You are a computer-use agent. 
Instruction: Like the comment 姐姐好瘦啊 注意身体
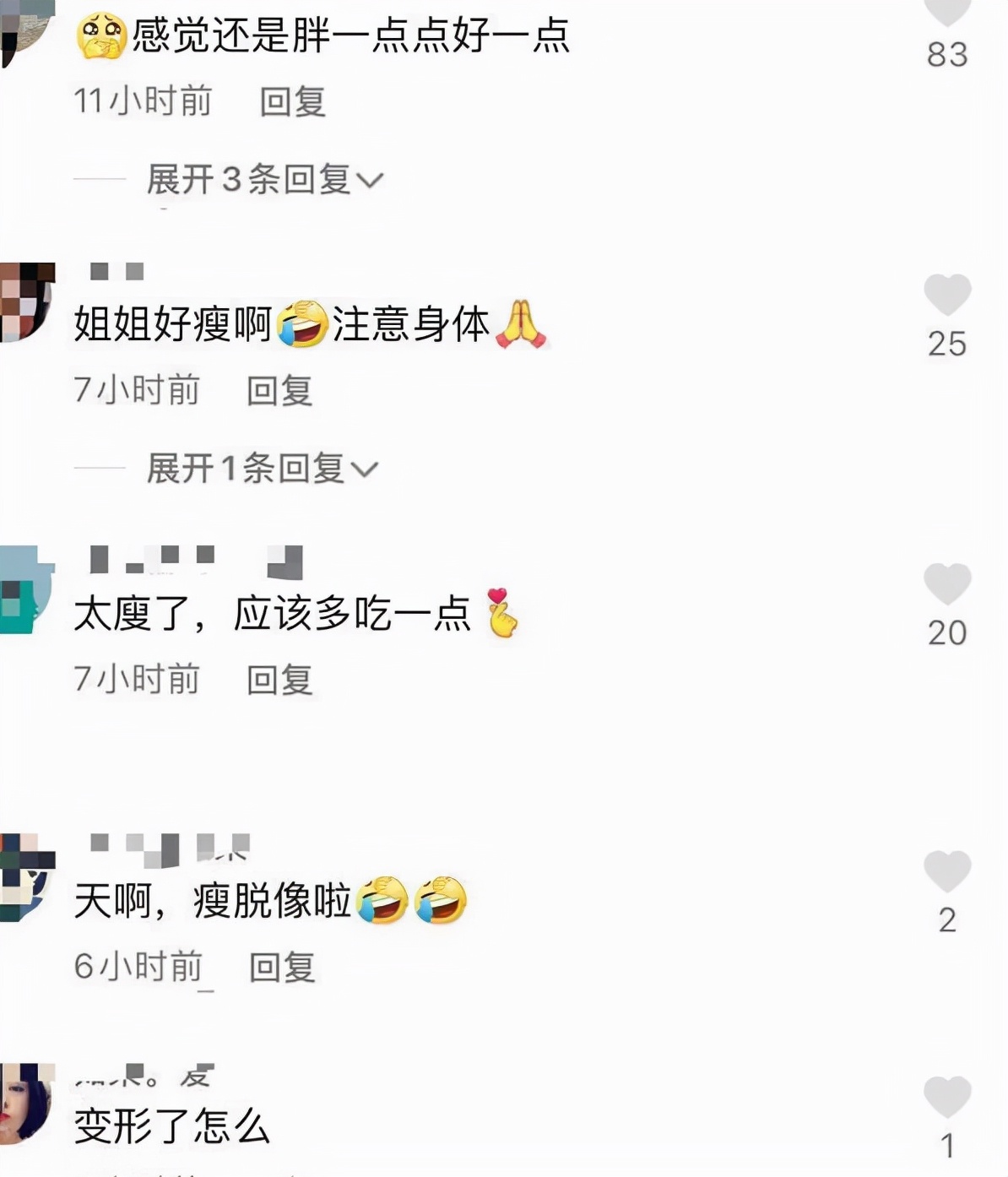tap(947, 296)
